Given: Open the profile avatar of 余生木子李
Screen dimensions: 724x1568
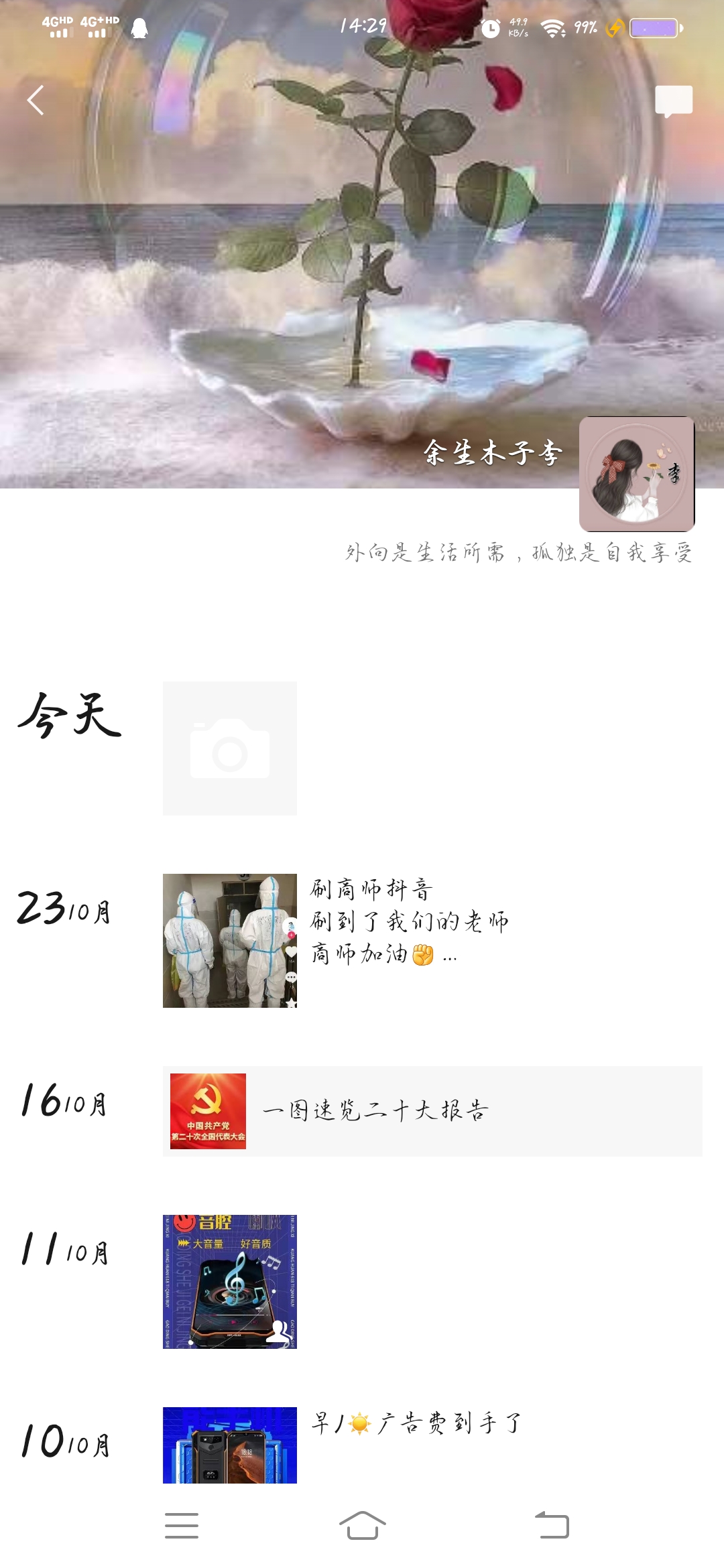Looking at the screenshot, I should coord(636,474).
